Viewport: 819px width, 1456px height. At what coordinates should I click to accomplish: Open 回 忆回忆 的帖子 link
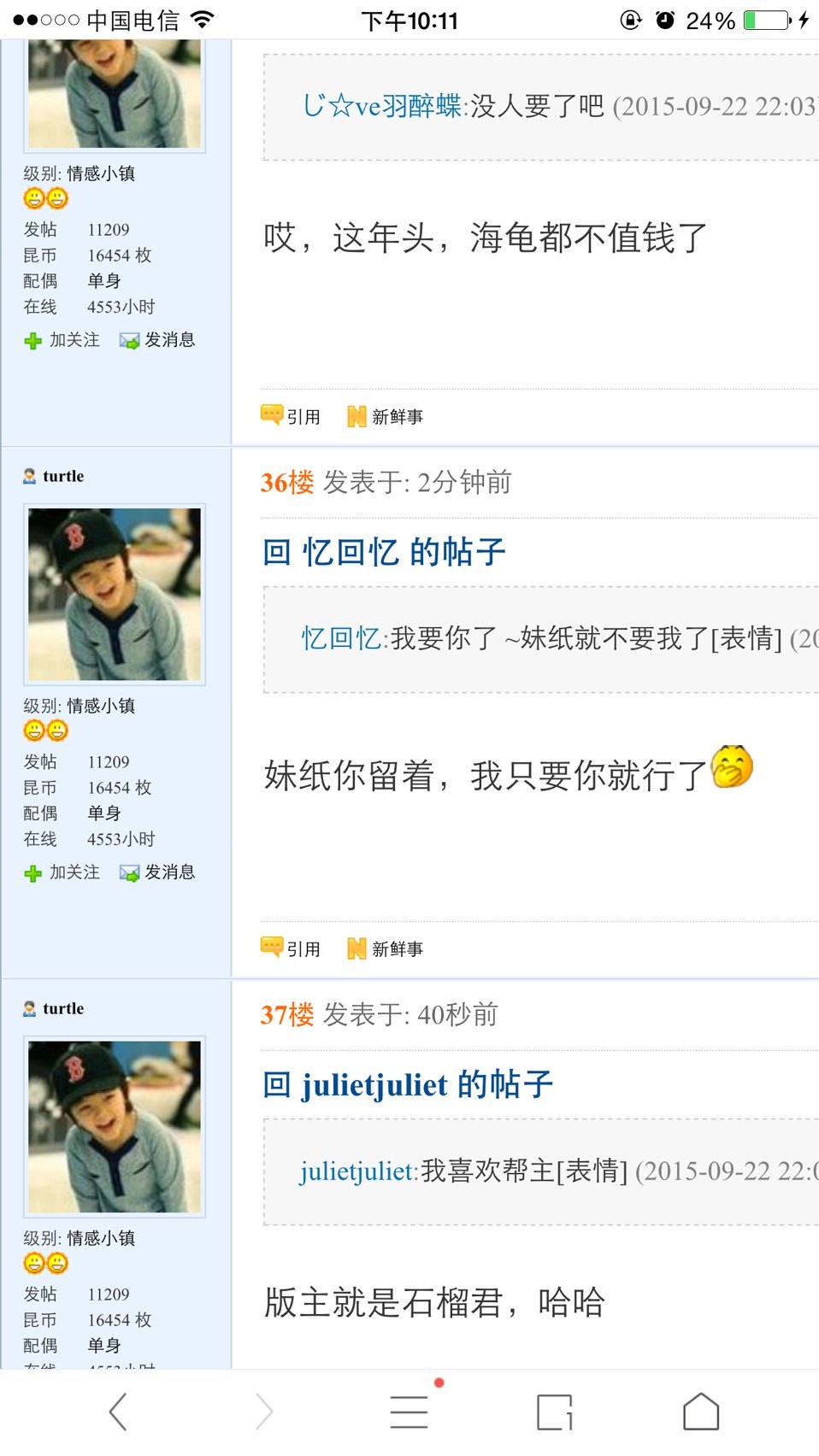pos(384,552)
